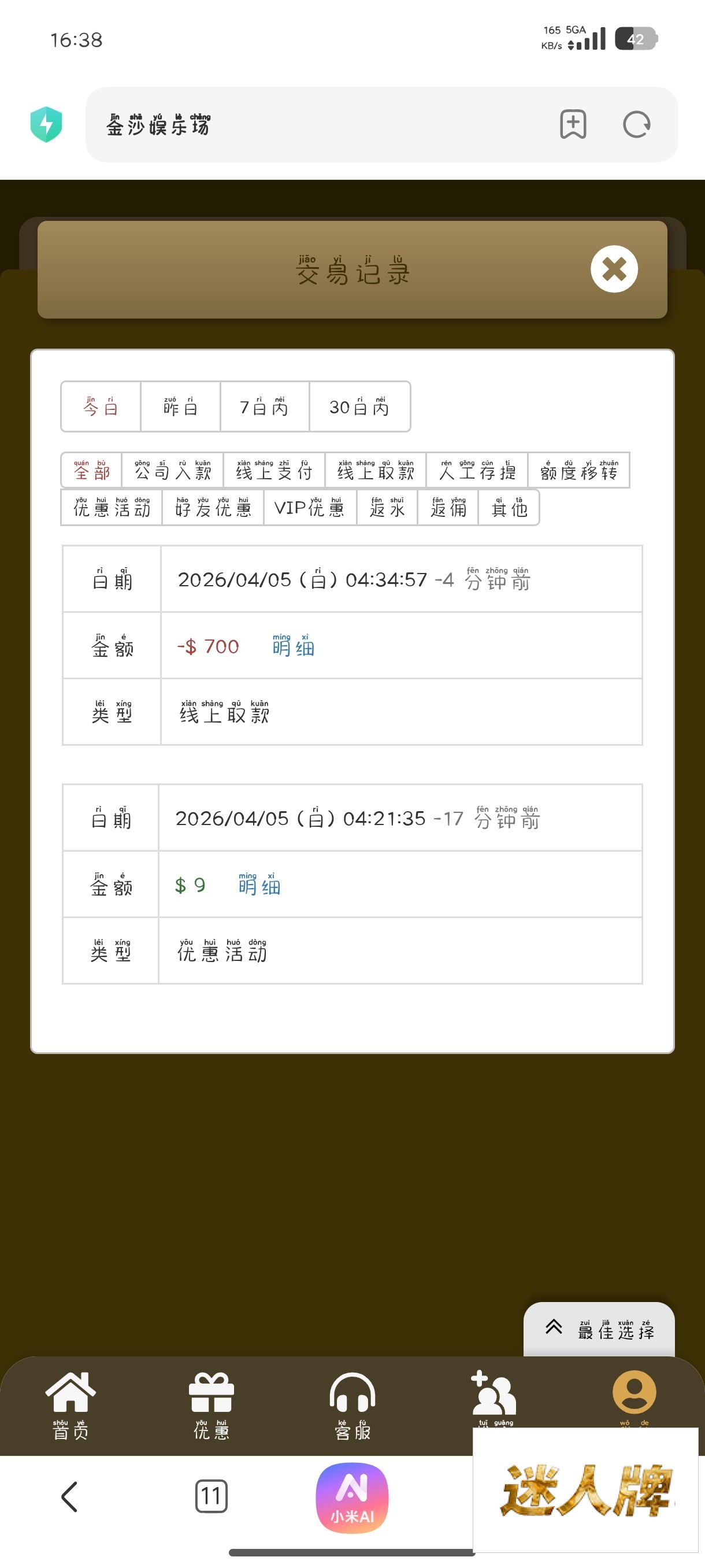Filter by 线上支付
Viewport: 705px width, 1568px height.
pyautogui.click(x=274, y=470)
